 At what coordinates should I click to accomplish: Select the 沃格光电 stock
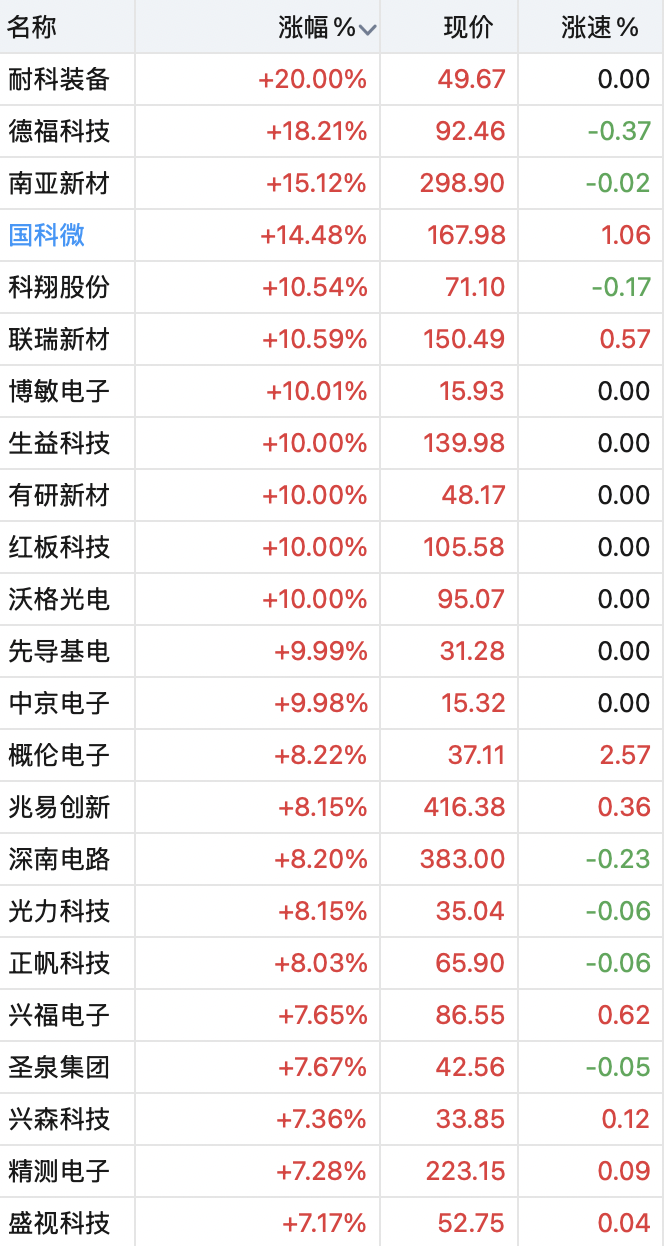pos(332,599)
